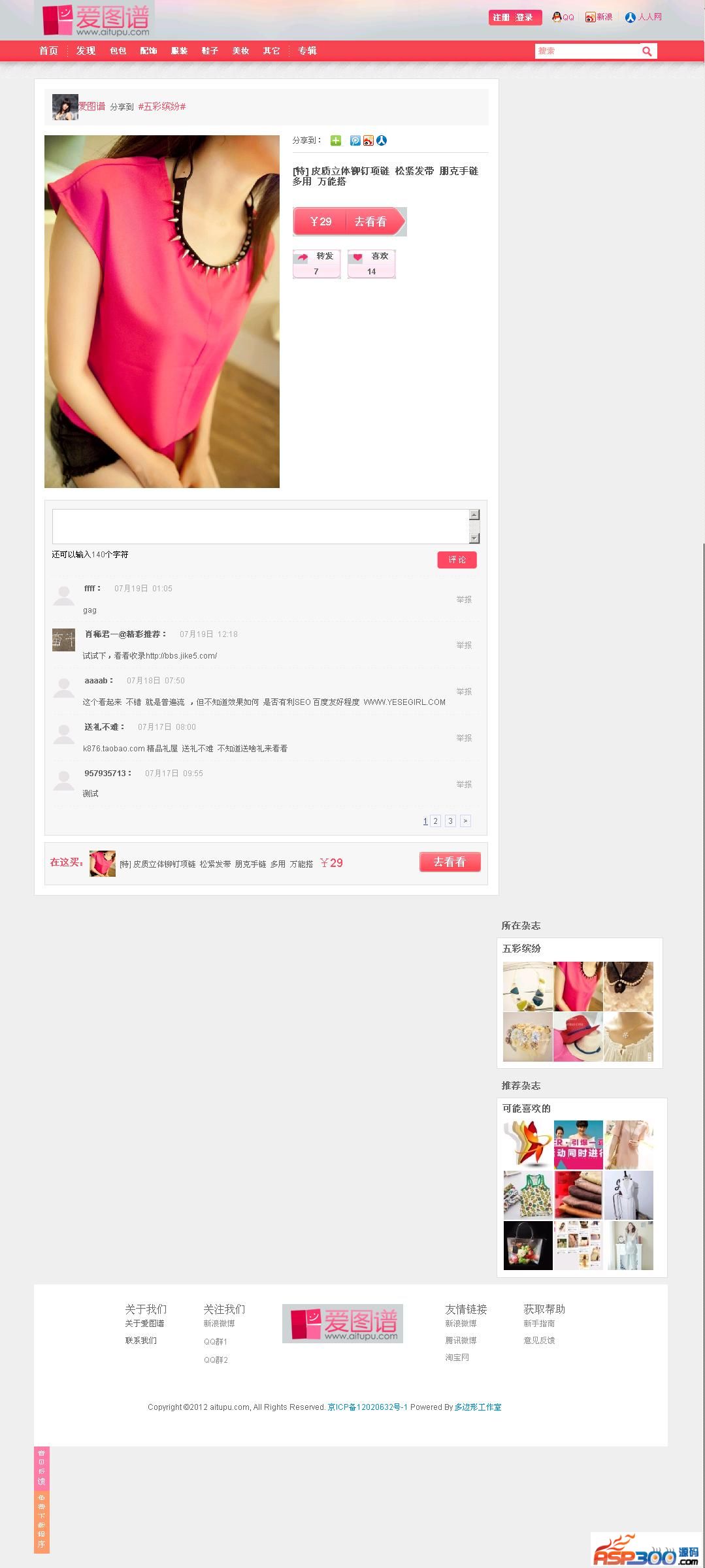Tap the search magnifier icon

[x=647, y=51]
